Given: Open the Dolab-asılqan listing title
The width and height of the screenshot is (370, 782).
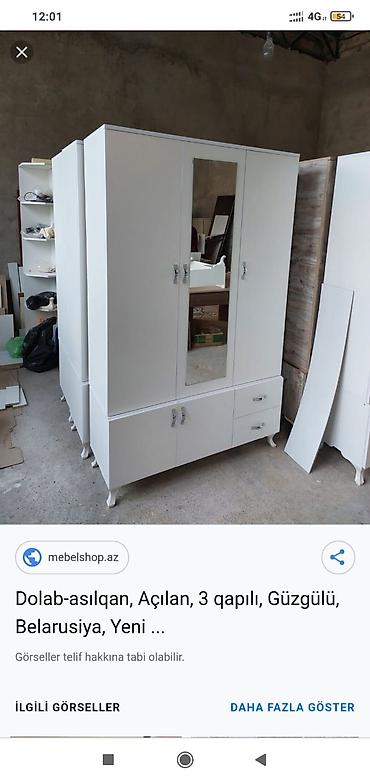Looking at the screenshot, I should pos(178,613).
